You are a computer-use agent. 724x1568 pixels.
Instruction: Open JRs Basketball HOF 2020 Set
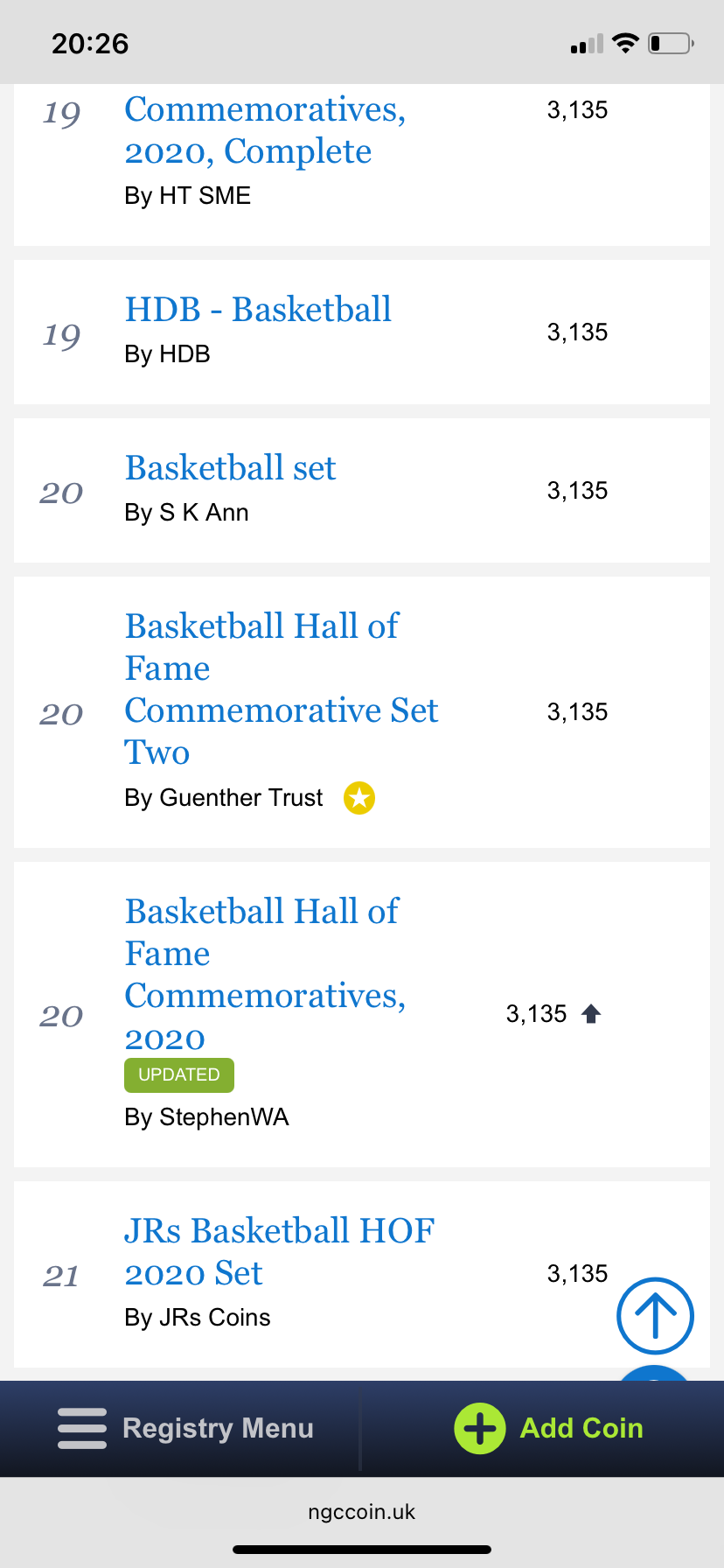coord(279,1252)
